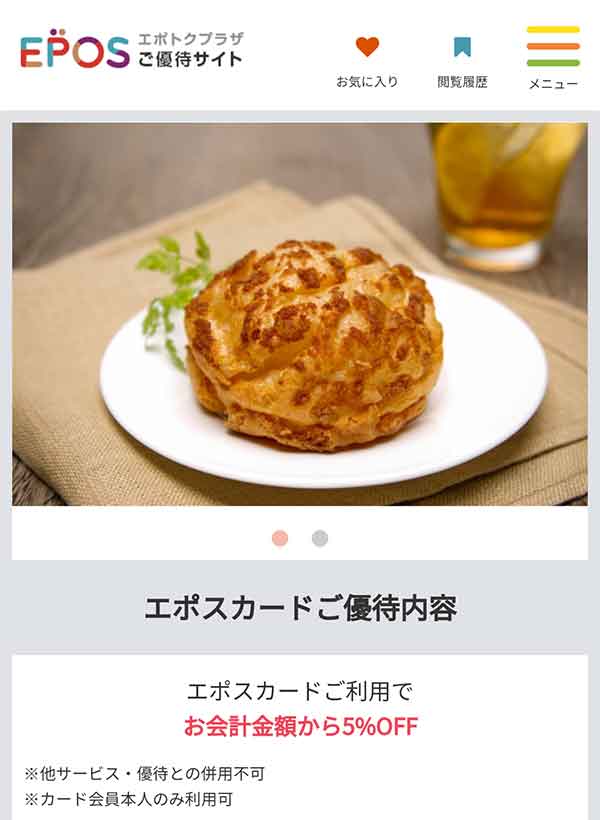
Task: Select the first carousel page dot
Action: pos(280,538)
